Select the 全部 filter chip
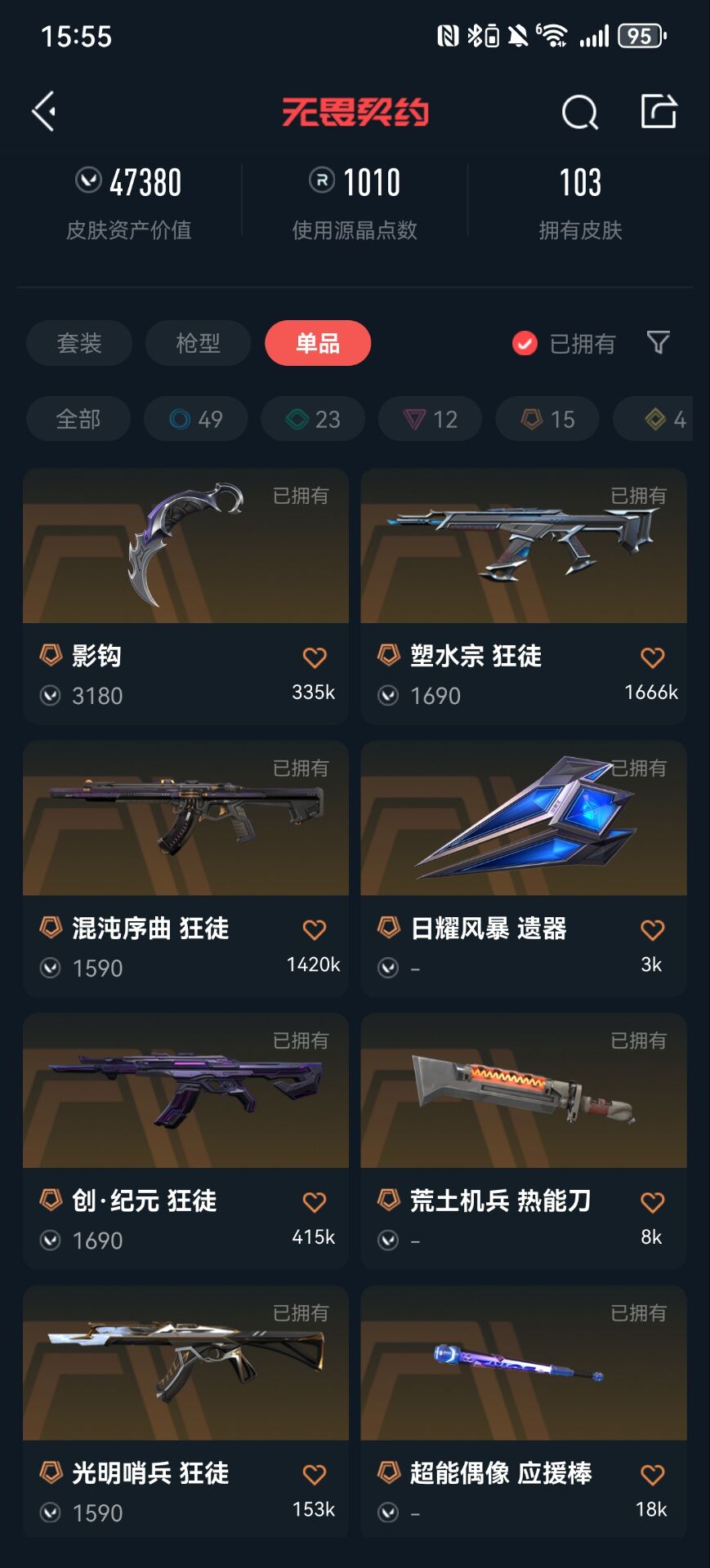Screen dimensions: 710x1568 pos(78,419)
